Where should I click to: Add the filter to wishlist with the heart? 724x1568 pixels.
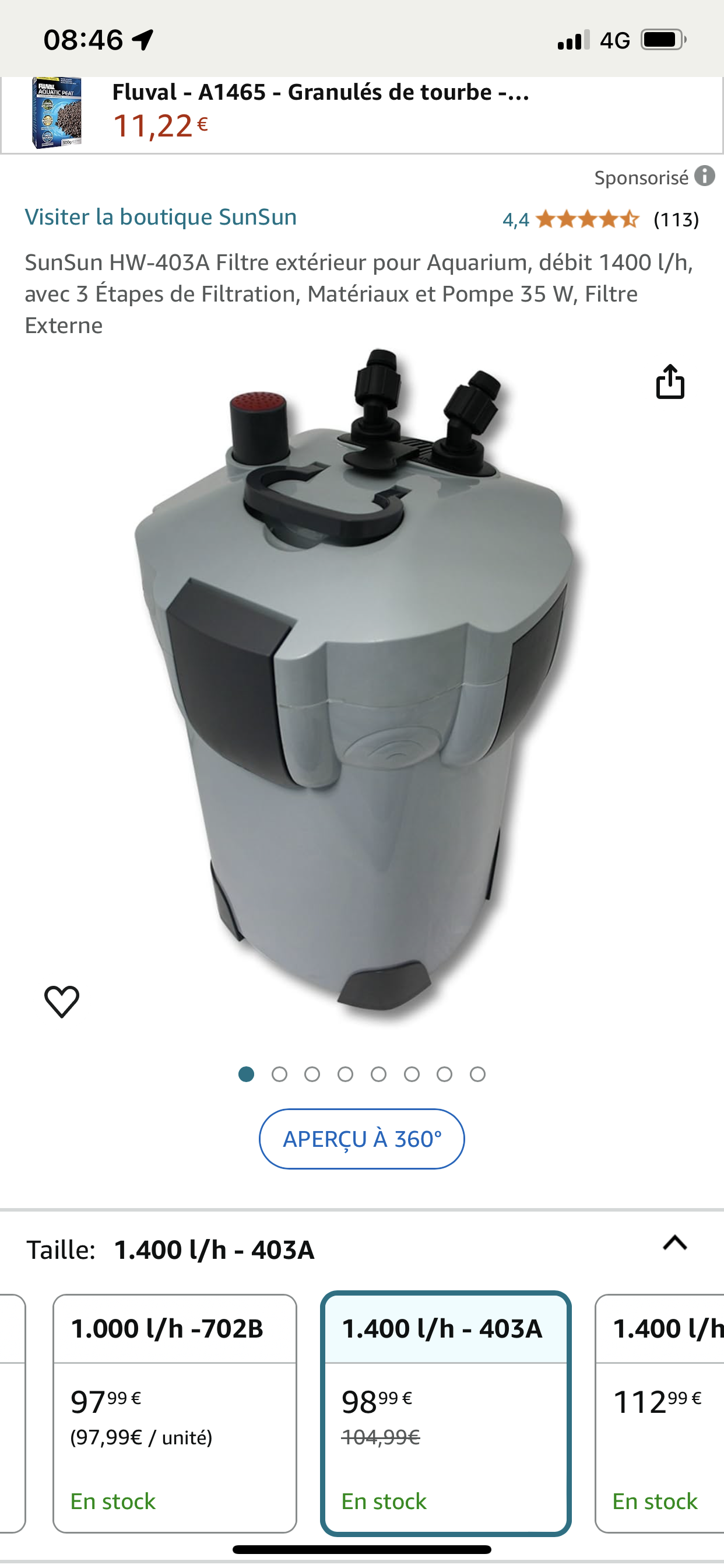(x=62, y=1002)
